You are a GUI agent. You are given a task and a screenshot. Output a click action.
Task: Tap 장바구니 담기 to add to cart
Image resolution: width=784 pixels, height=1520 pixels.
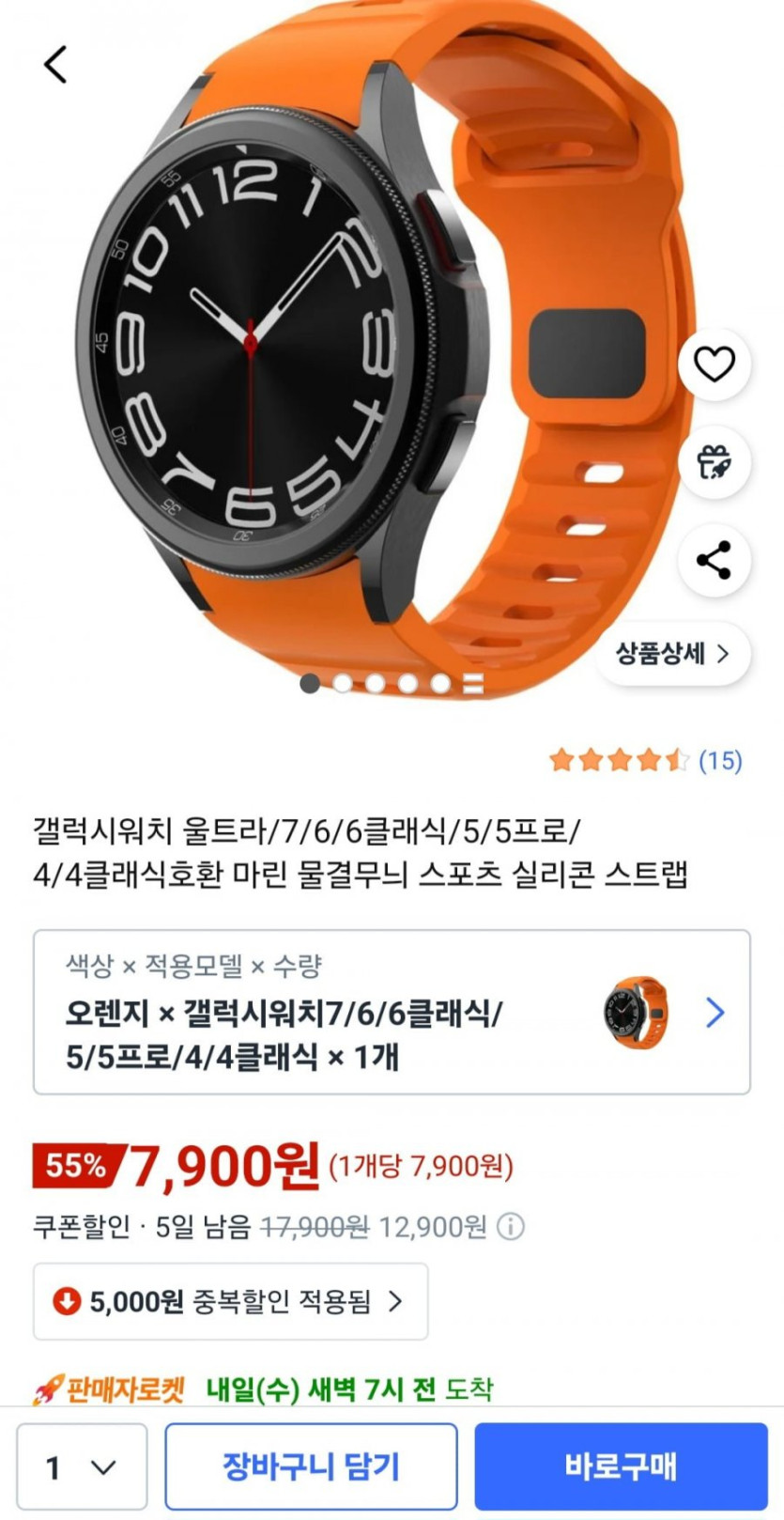point(312,1466)
